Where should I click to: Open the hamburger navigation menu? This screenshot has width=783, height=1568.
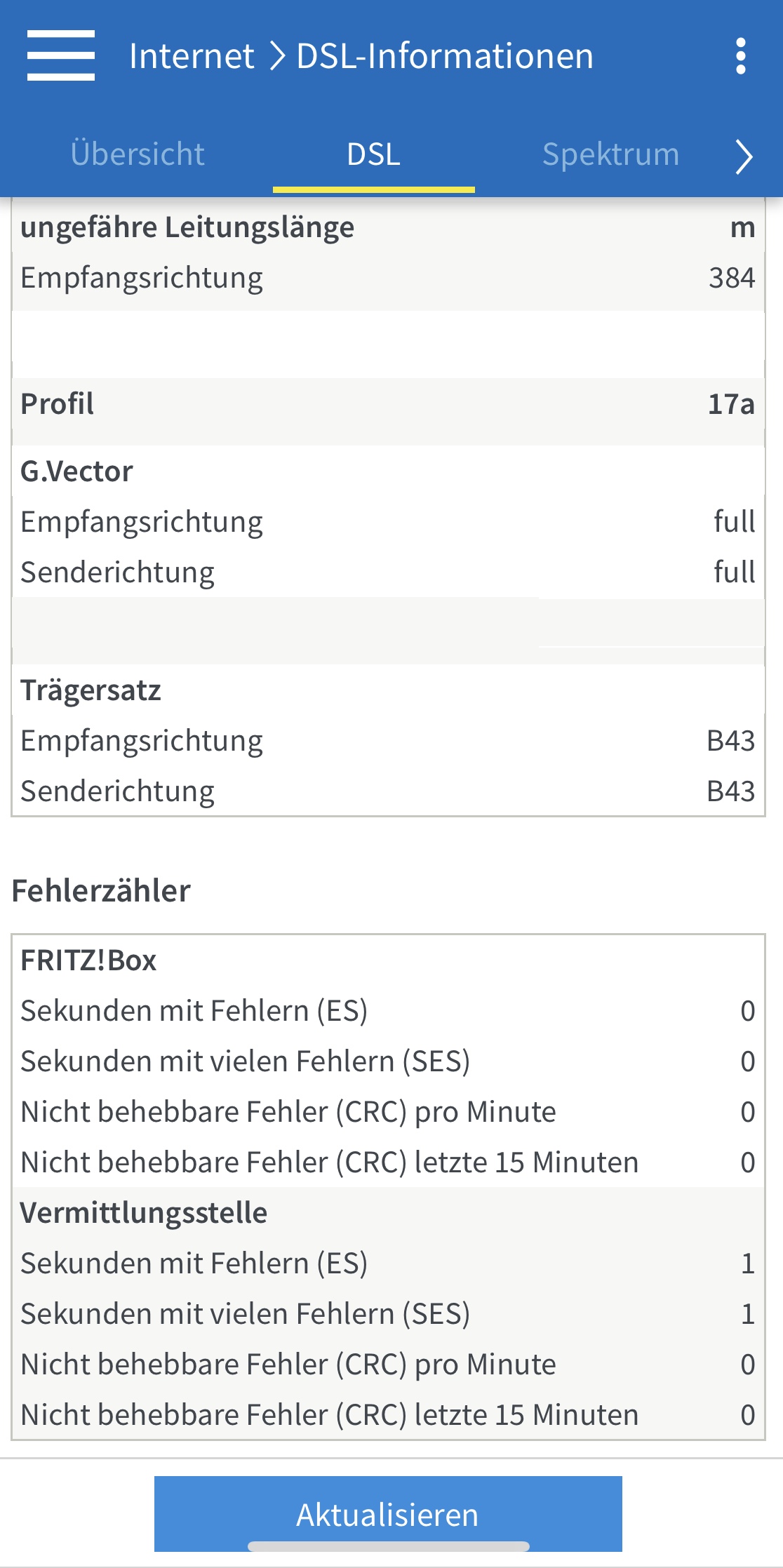pyautogui.click(x=61, y=55)
